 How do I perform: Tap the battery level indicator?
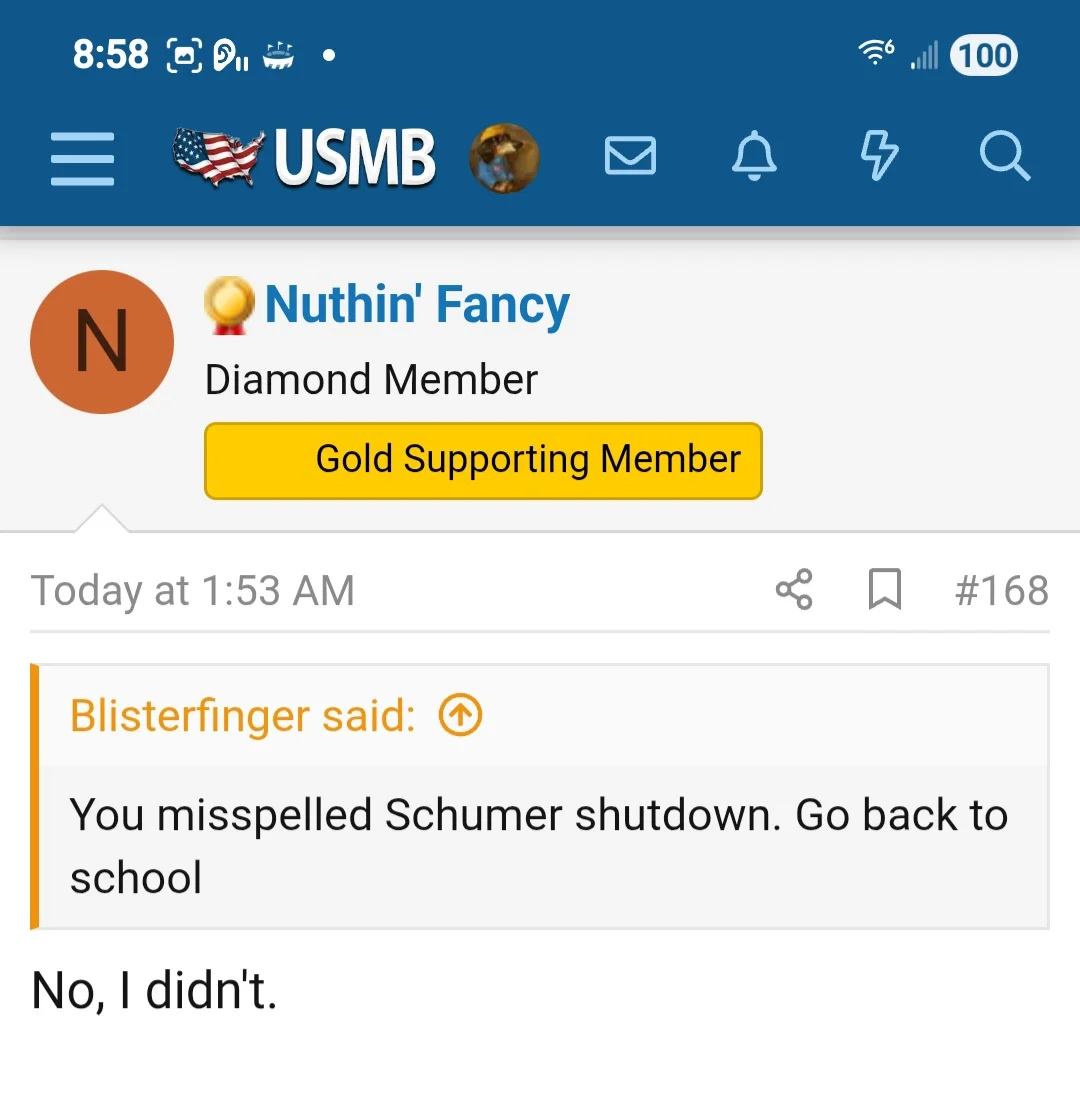pyautogui.click(x=983, y=56)
